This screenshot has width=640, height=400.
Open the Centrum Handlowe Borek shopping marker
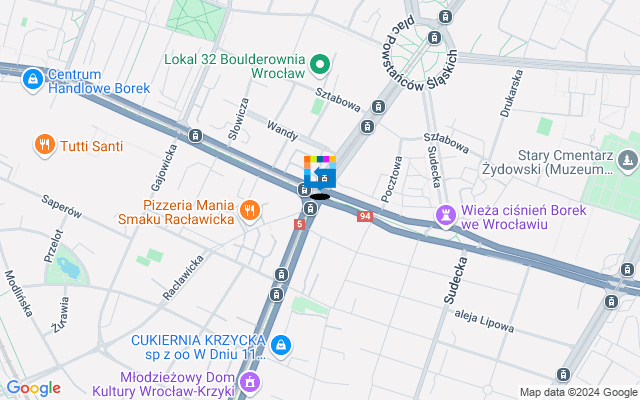point(32,77)
